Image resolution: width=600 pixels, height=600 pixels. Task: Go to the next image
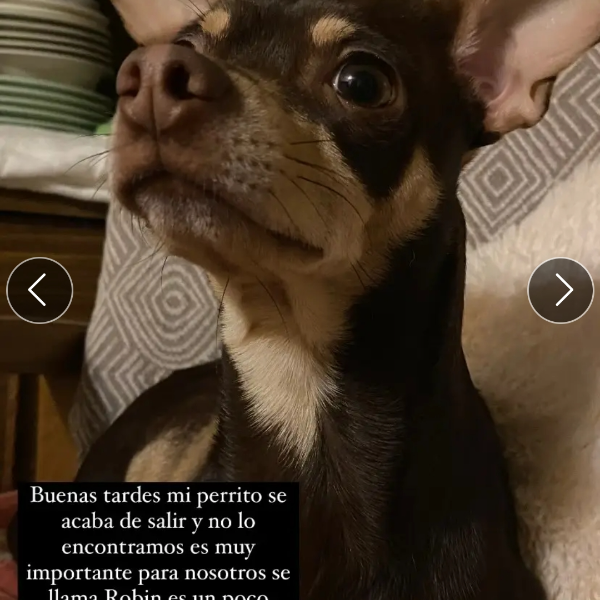[x=561, y=290]
